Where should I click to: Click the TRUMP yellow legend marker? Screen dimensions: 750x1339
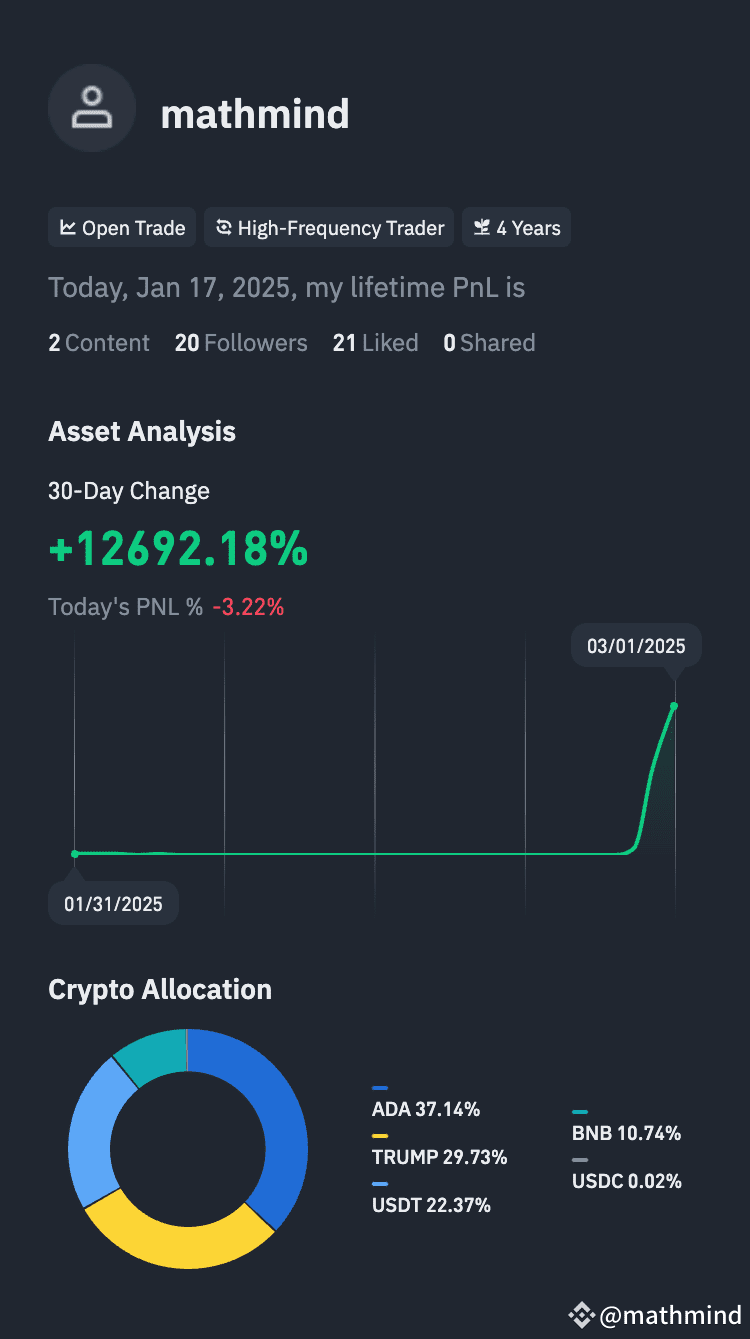pyautogui.click(x=380, y=1135)
